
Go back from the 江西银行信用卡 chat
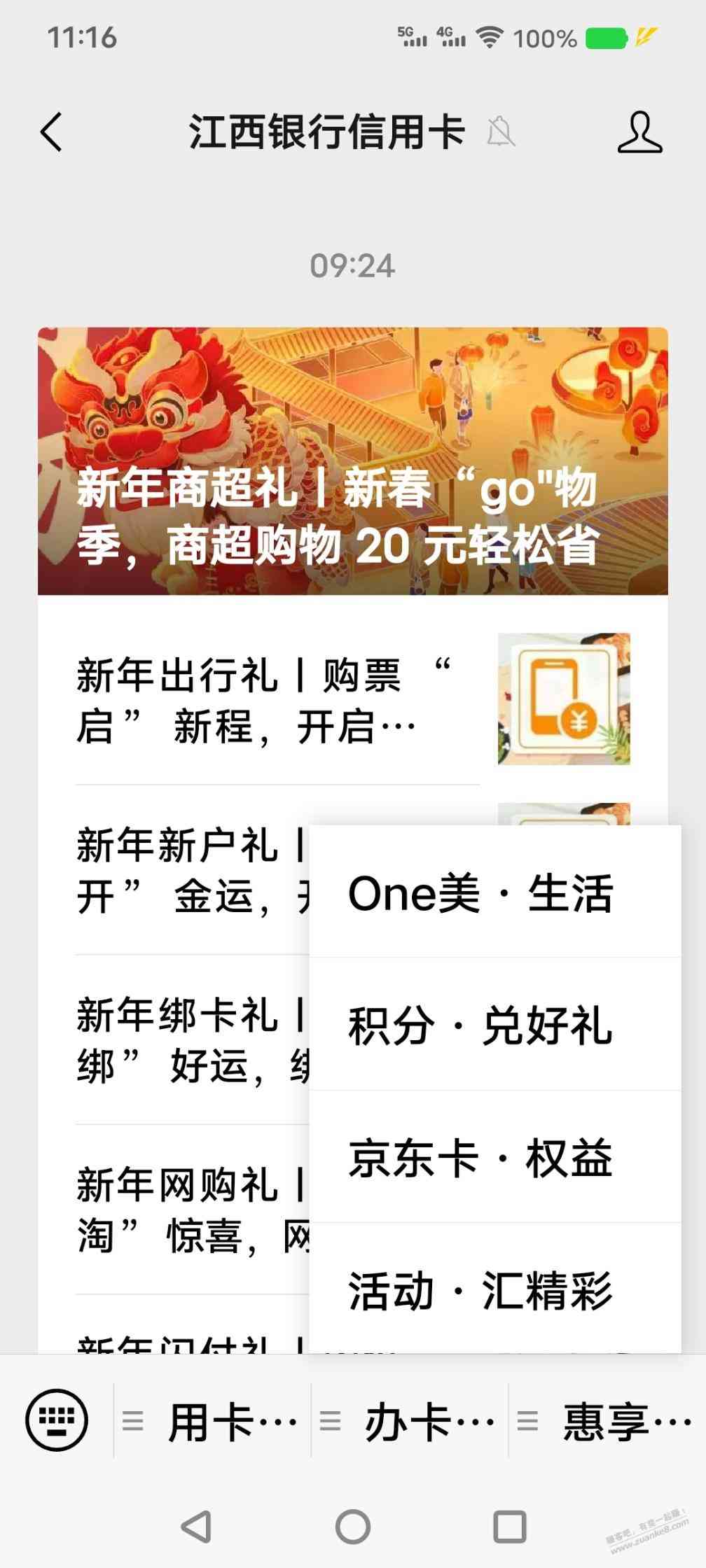(51, 132)
